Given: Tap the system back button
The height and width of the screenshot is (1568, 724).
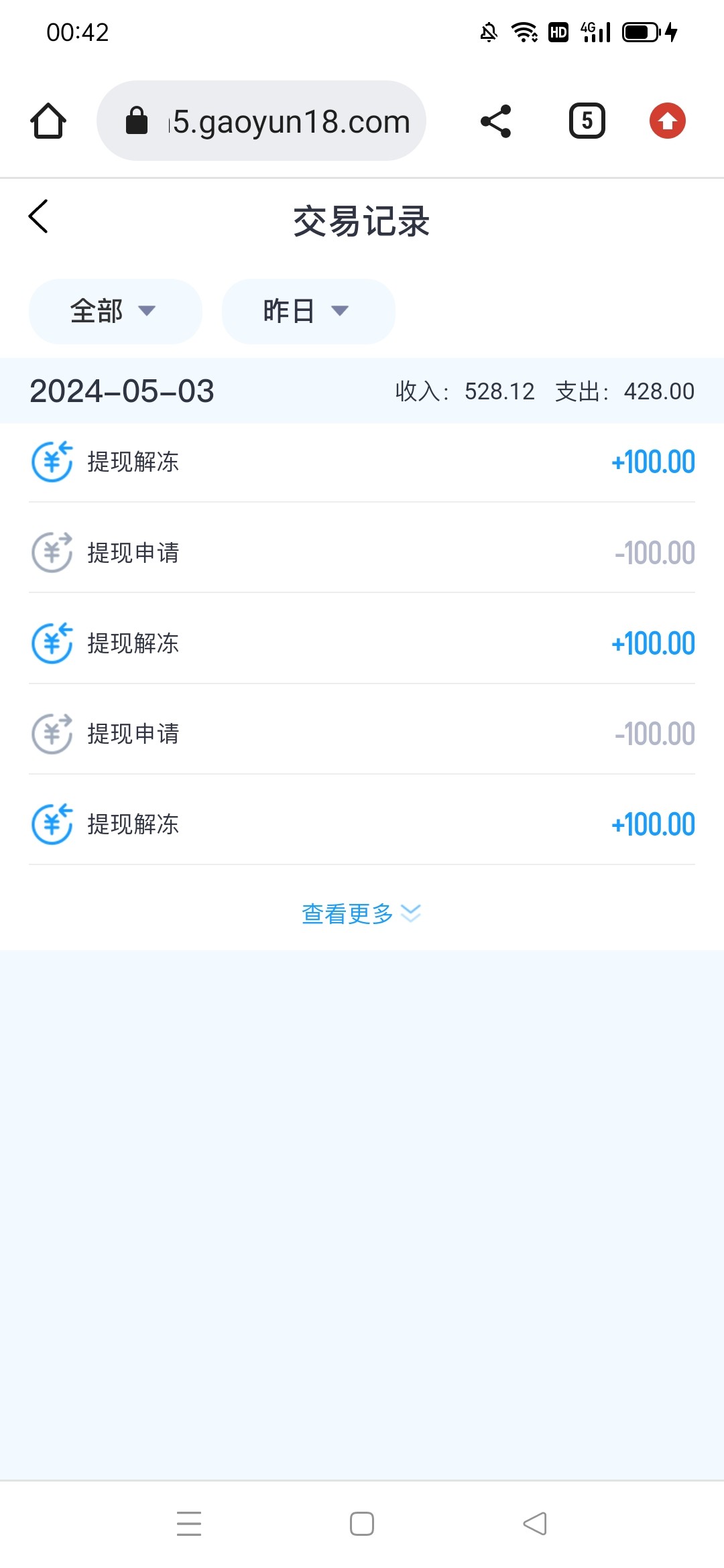Looking at the screenshot, I should pos(535,1524).
